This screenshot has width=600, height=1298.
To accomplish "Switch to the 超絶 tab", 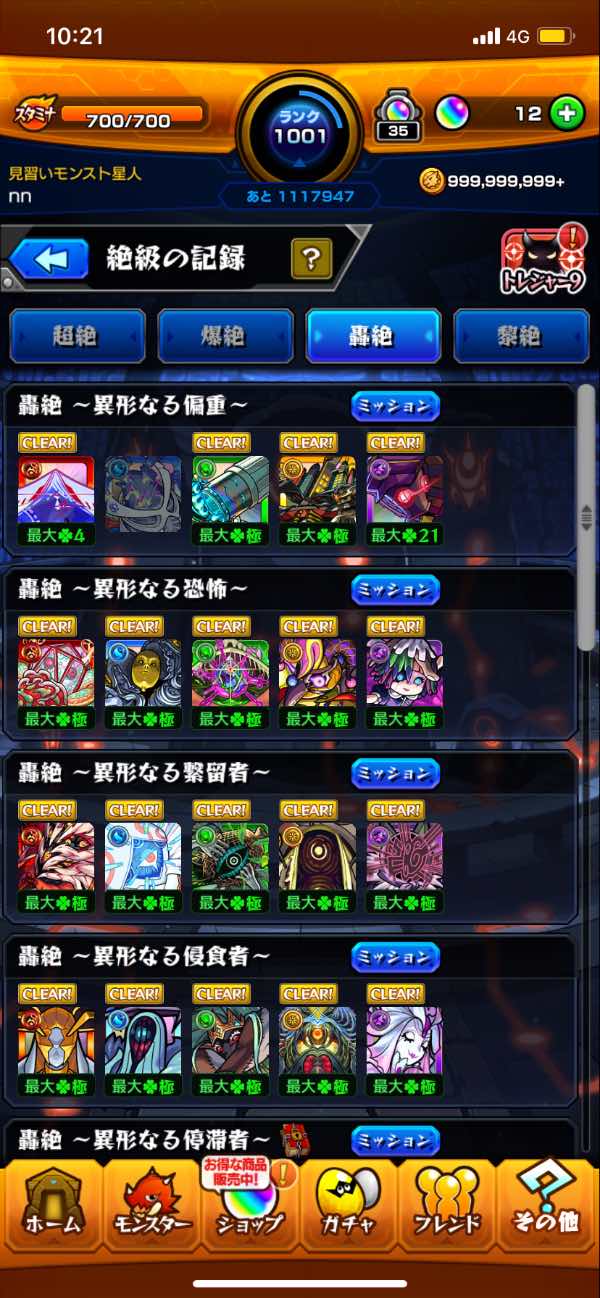I will [x=77, y=336].
